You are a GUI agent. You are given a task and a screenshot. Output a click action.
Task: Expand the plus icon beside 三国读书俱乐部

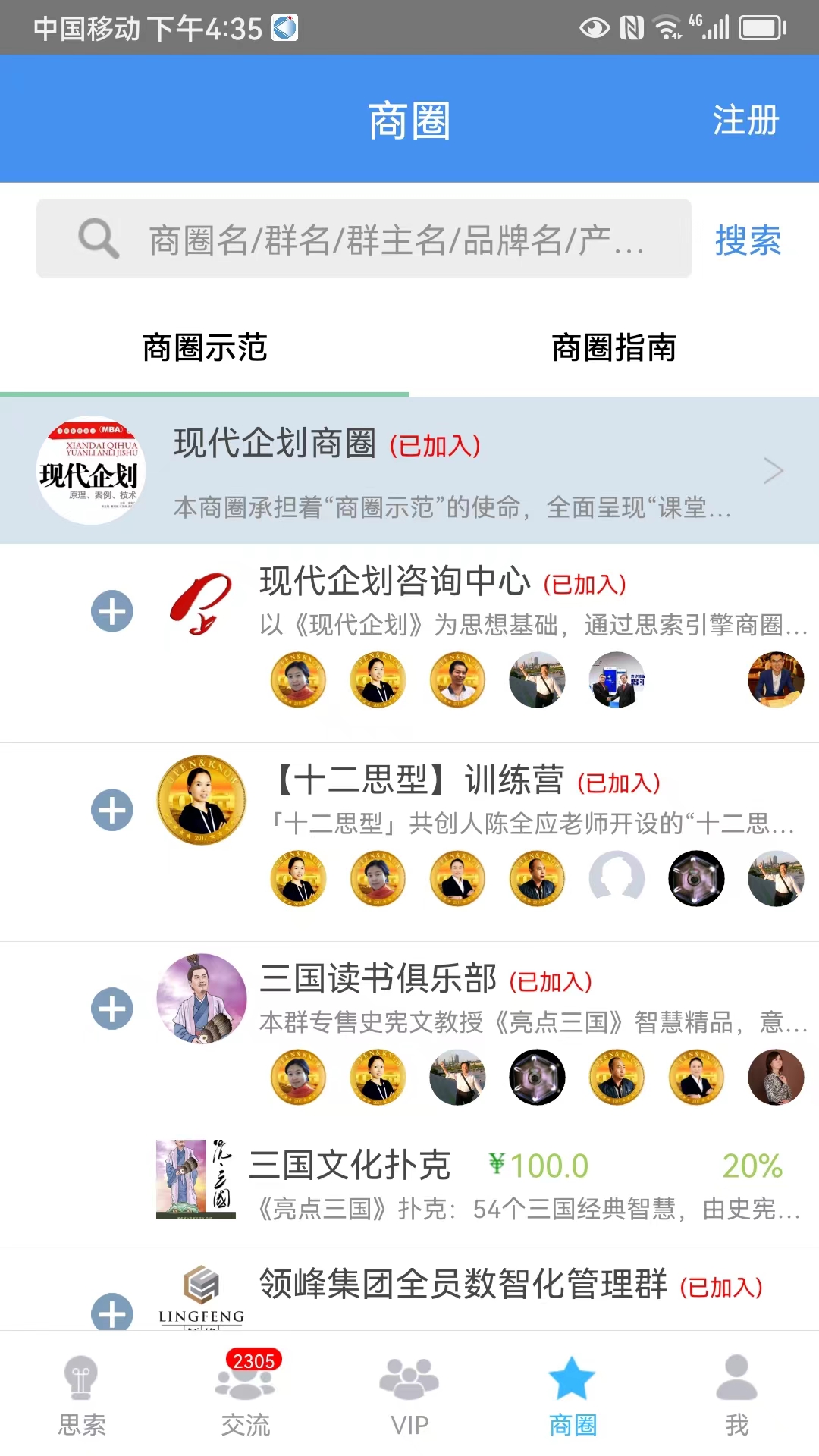coord(112,1009)
